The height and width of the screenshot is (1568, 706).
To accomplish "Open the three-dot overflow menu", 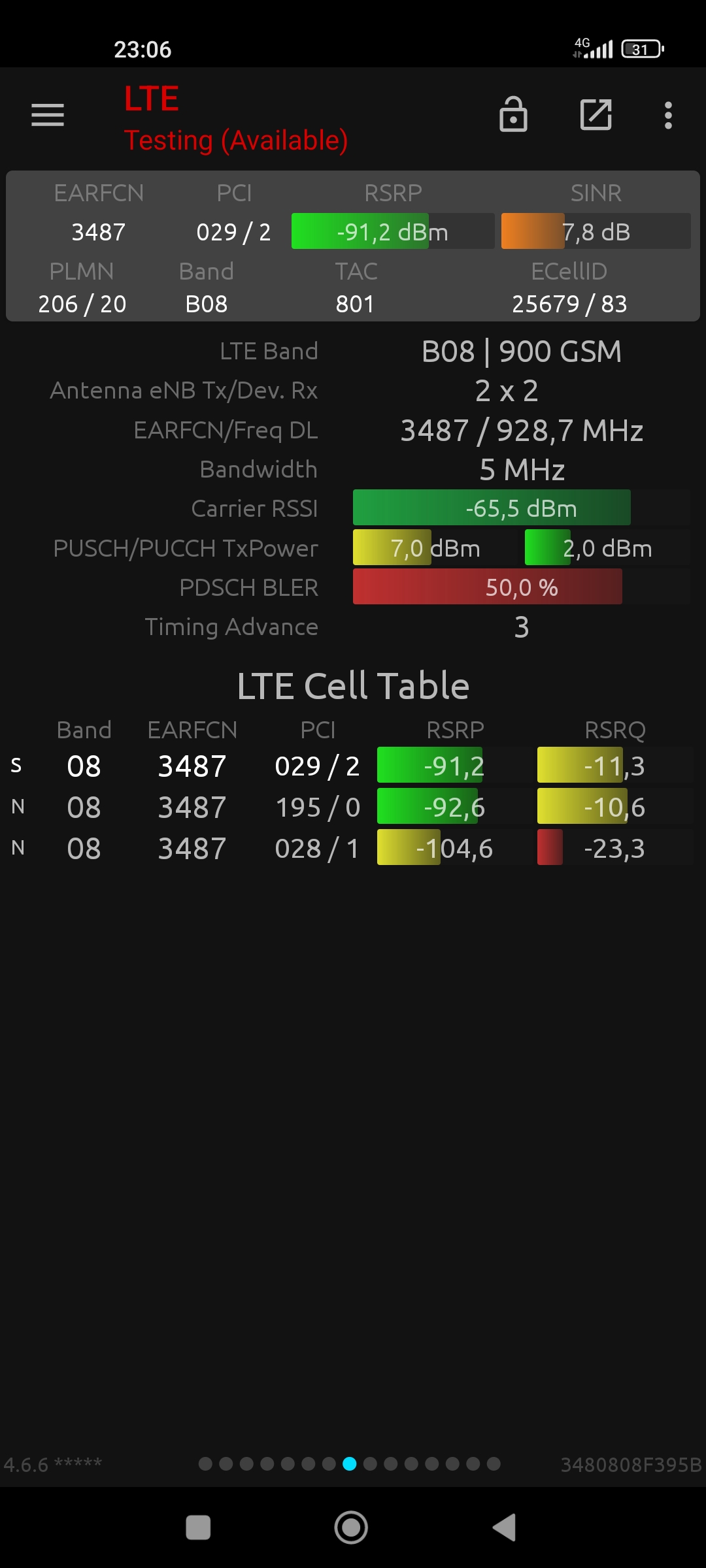I will [668, 115].
